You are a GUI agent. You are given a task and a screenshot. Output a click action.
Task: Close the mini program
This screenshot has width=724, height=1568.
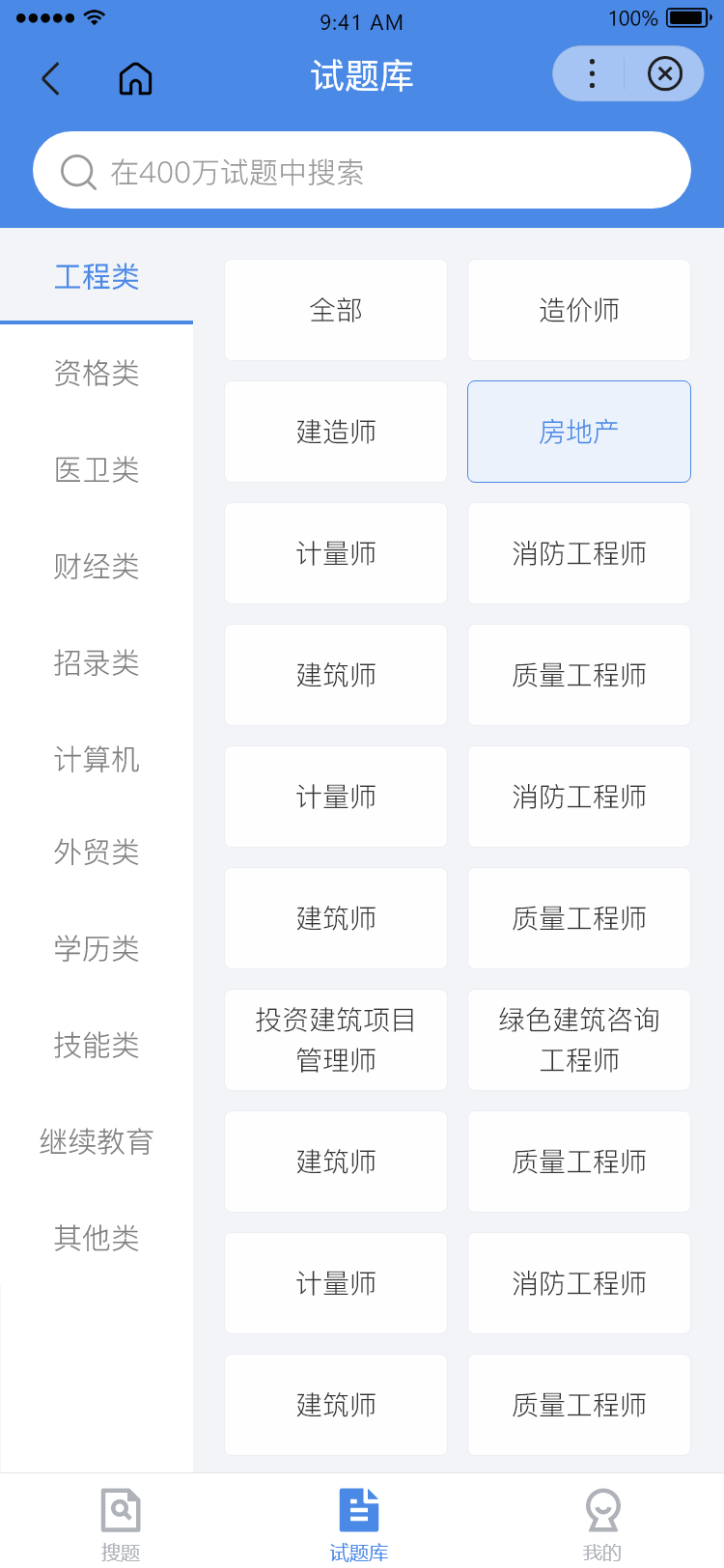point(664,73)
